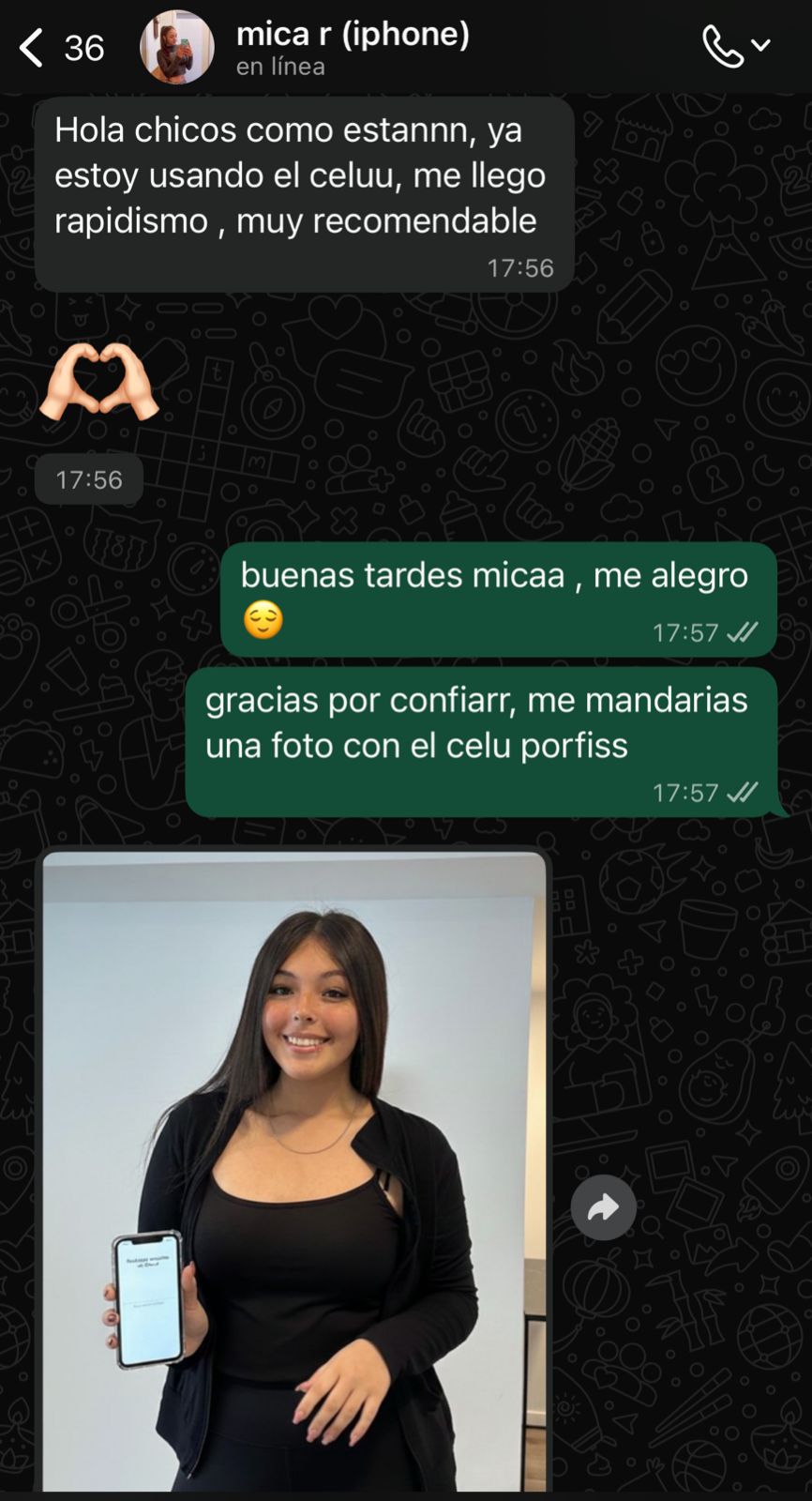The height and width of the screenshot is (1501, 812).
Task: Forward the received photo
Action: (603, 1207)
